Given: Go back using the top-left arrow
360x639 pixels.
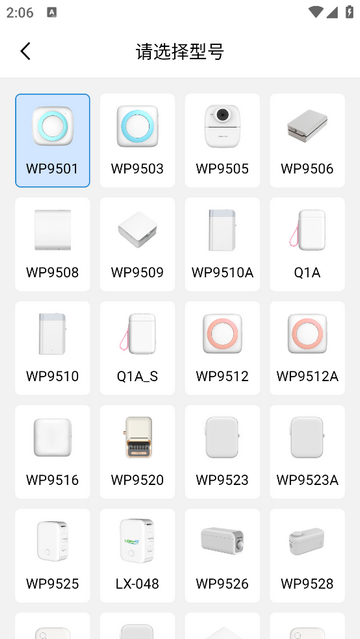Looking at the screenshot, I should (25, 51).
